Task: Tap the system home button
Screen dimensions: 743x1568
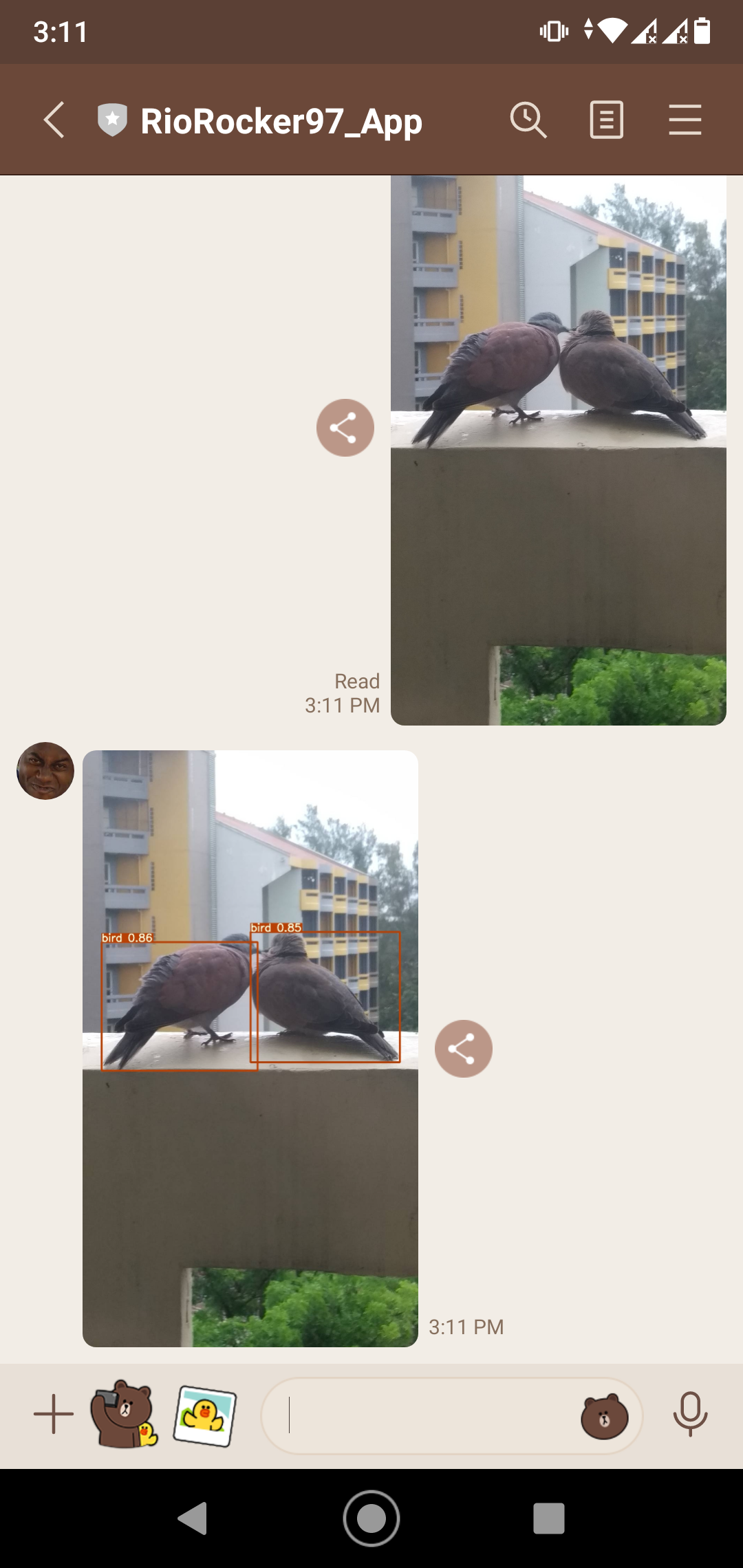Action: click(x=371, y=1518)
